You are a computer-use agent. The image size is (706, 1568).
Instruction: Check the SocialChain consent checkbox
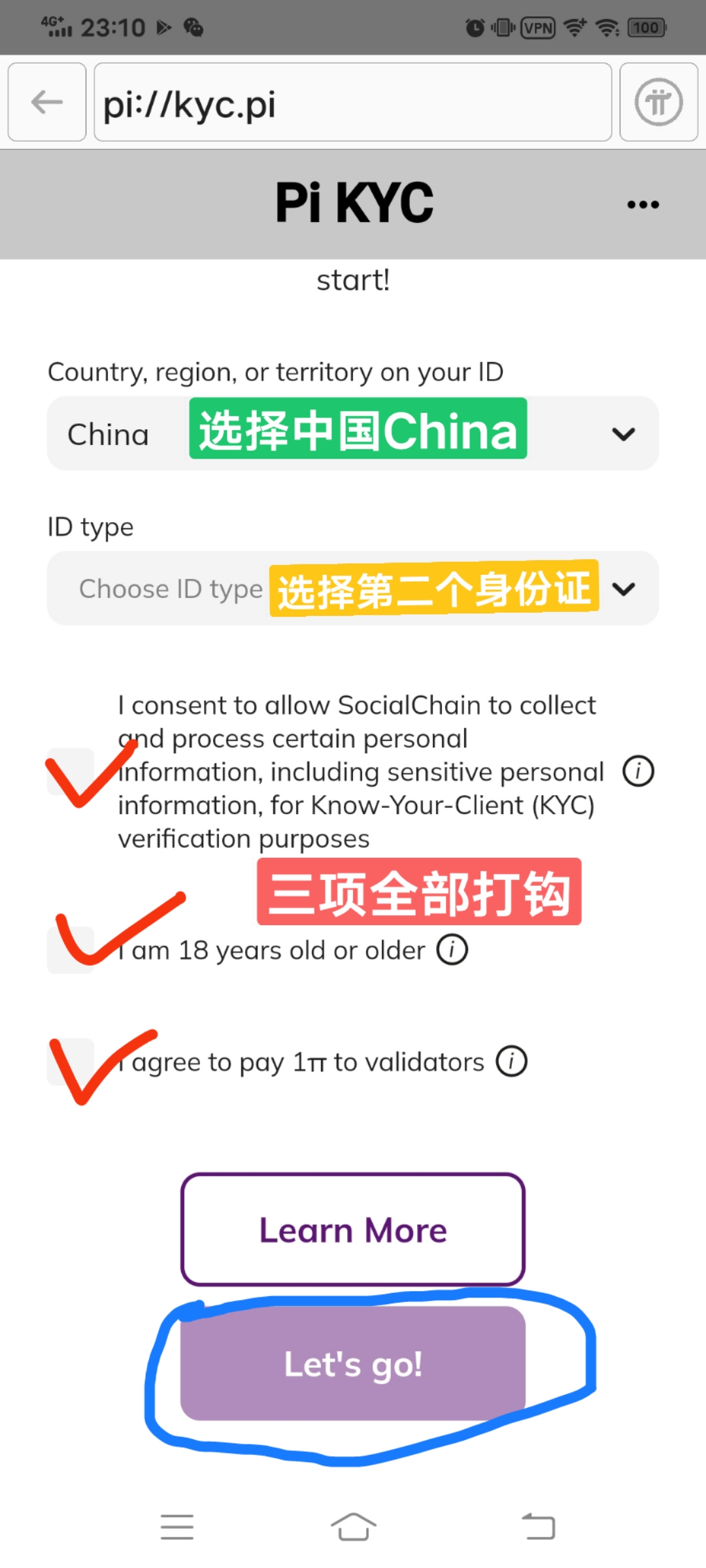71,772
